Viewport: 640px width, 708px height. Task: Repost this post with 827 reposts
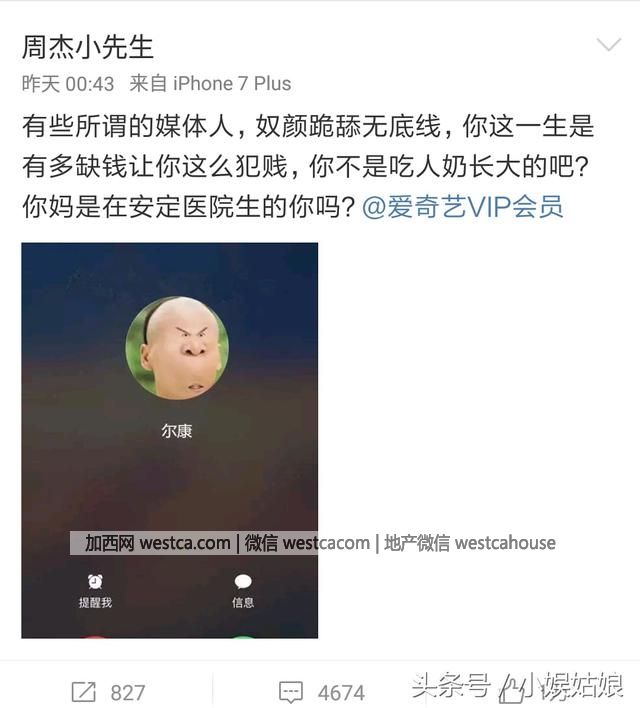(107, 691)
